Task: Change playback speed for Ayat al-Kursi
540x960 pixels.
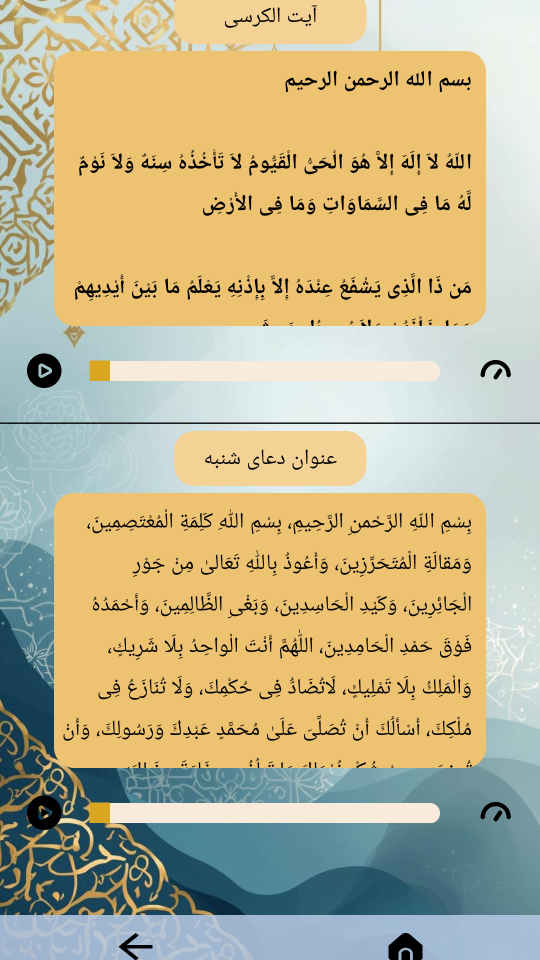Action: pos(495,370)
